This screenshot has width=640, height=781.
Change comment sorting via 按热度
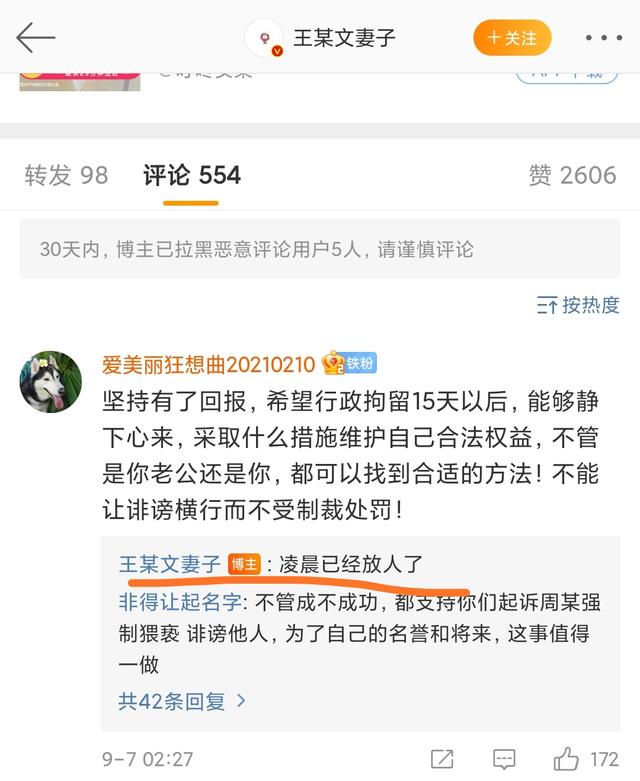pyautogui.click(x=578, y=305)
